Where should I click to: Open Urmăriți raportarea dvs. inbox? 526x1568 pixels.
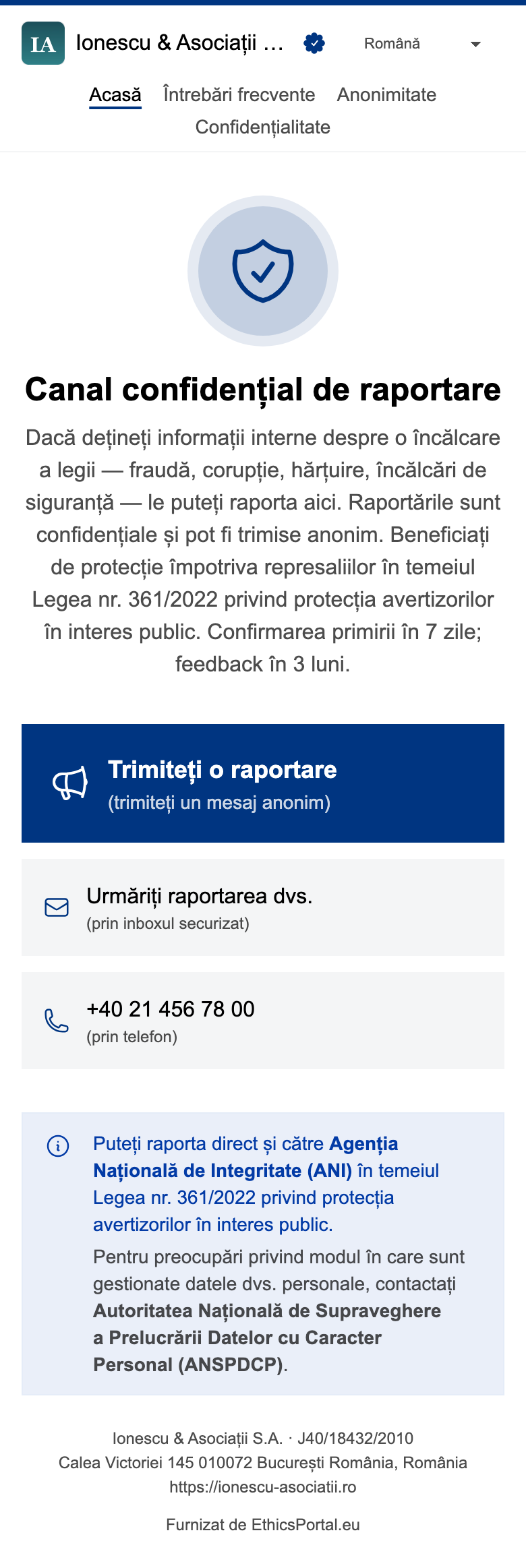263,907
